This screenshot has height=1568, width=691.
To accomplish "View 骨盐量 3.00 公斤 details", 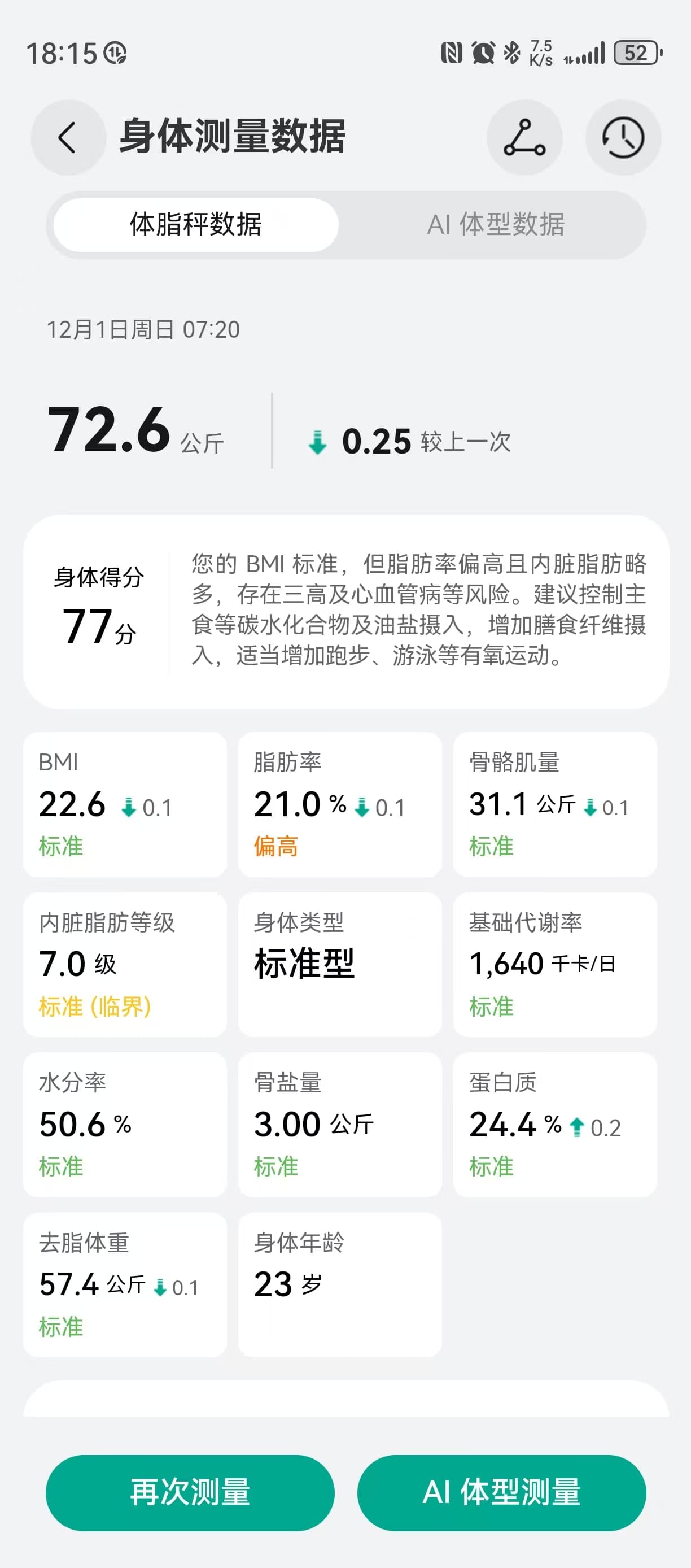I will pyautogui.click(x=339, y=1124).
